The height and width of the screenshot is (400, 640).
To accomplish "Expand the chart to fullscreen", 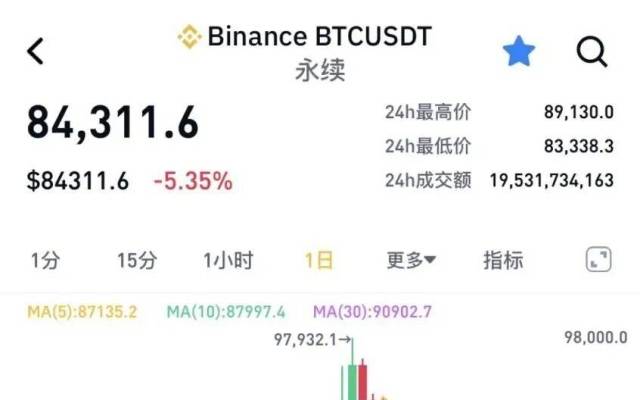I will [x=598, y=261].
